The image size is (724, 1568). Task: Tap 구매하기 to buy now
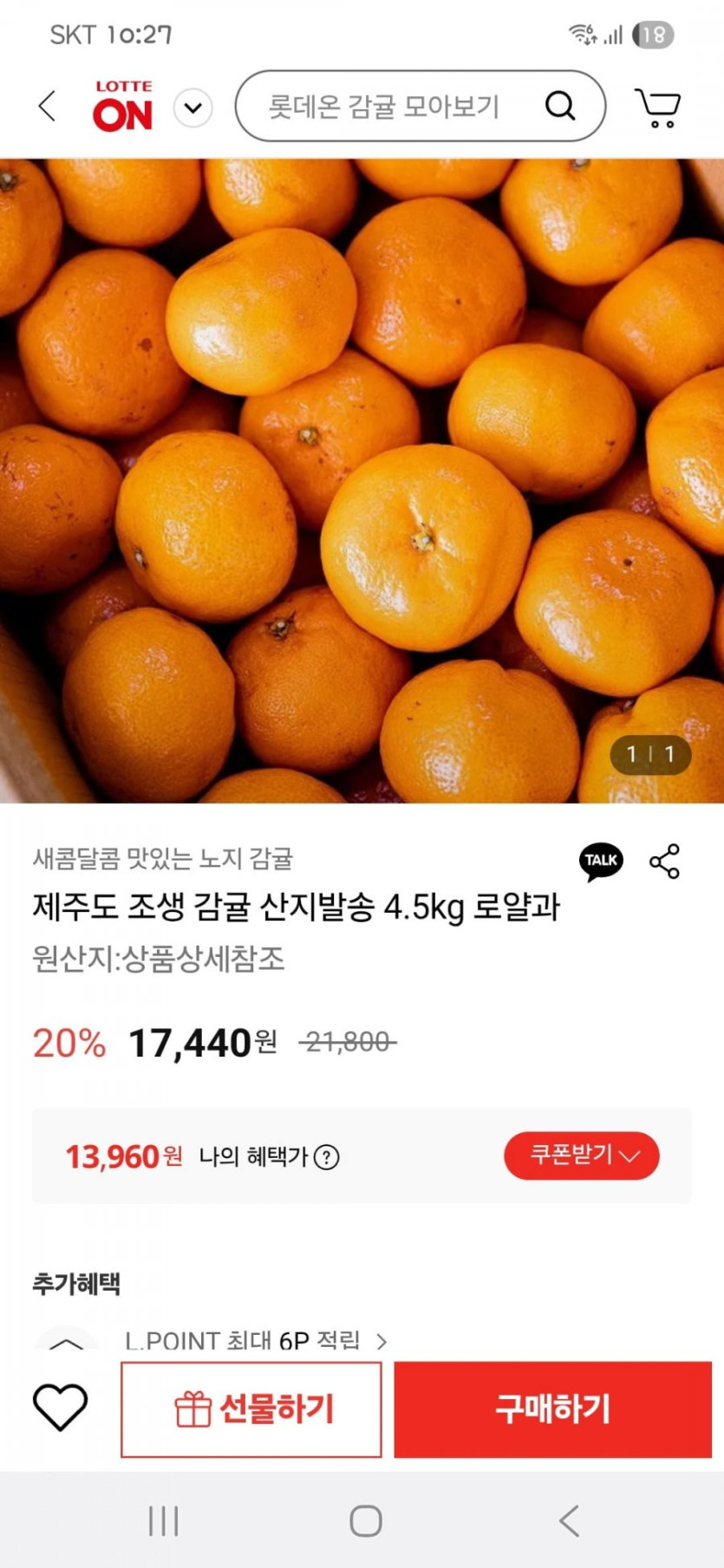click(552, 1409)
